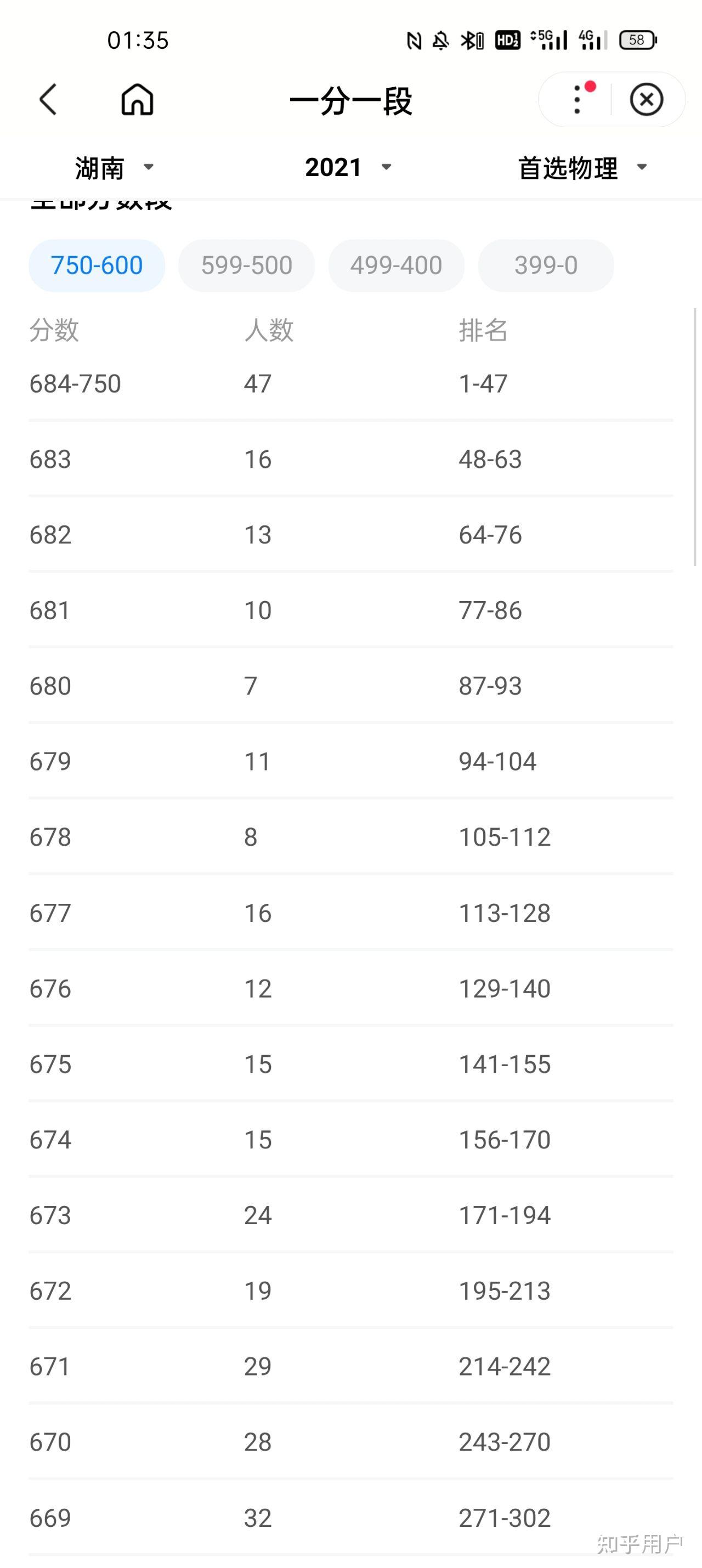Viewport: 702px width, 1568px height.
Task: Show the 499-400 score range
Action: click(x=397, y=265)
